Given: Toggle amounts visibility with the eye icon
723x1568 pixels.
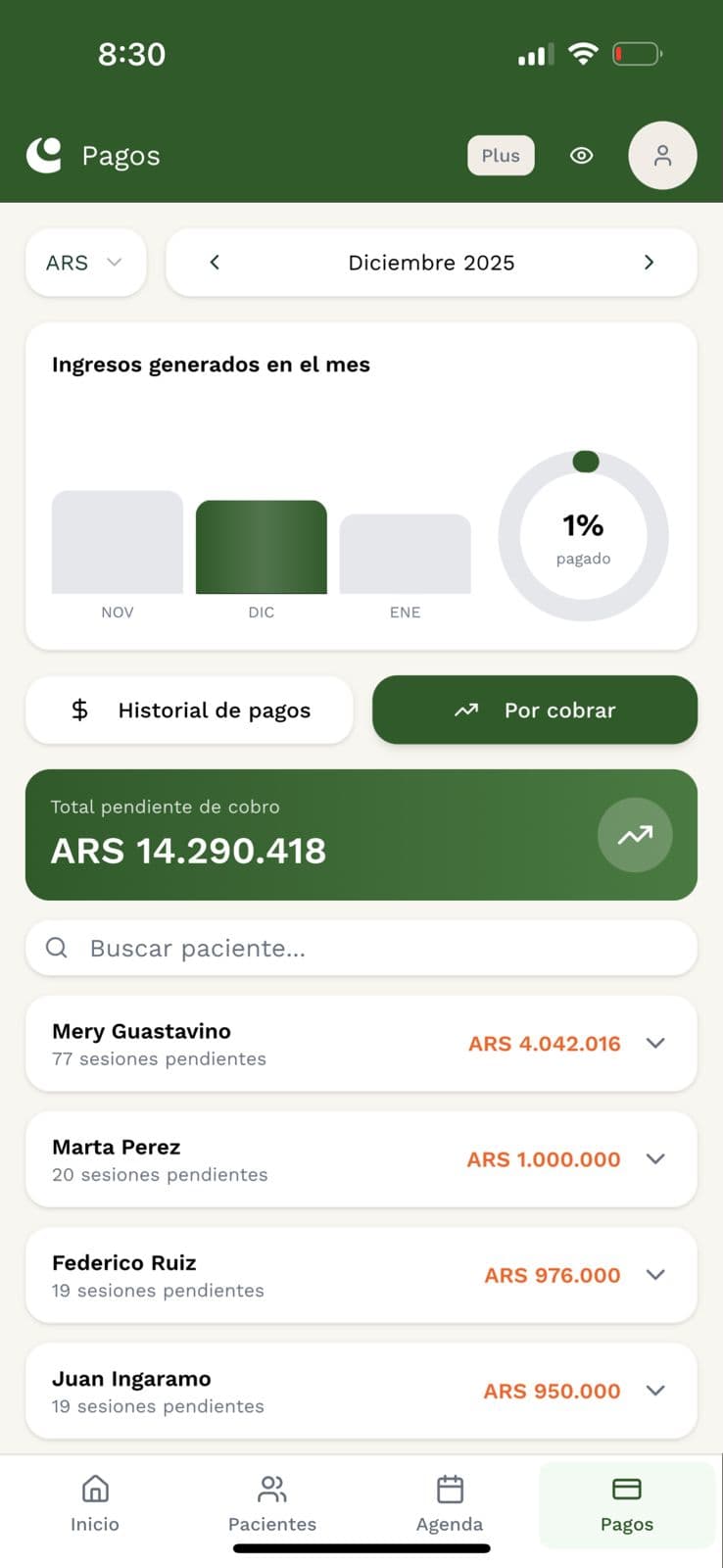Looking at the screenshot, I should pos(581,155).
